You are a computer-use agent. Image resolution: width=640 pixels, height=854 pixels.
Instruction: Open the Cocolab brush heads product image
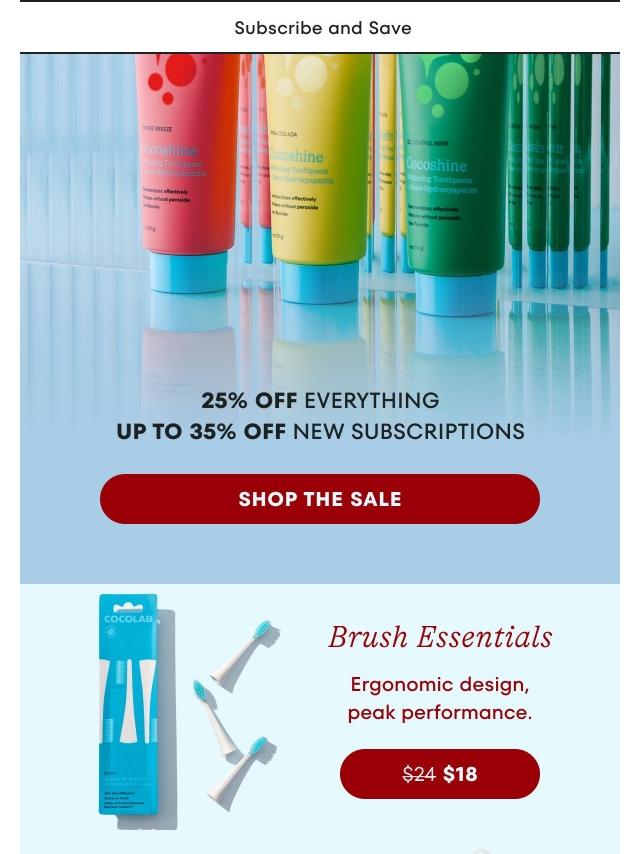click(190, 712)
